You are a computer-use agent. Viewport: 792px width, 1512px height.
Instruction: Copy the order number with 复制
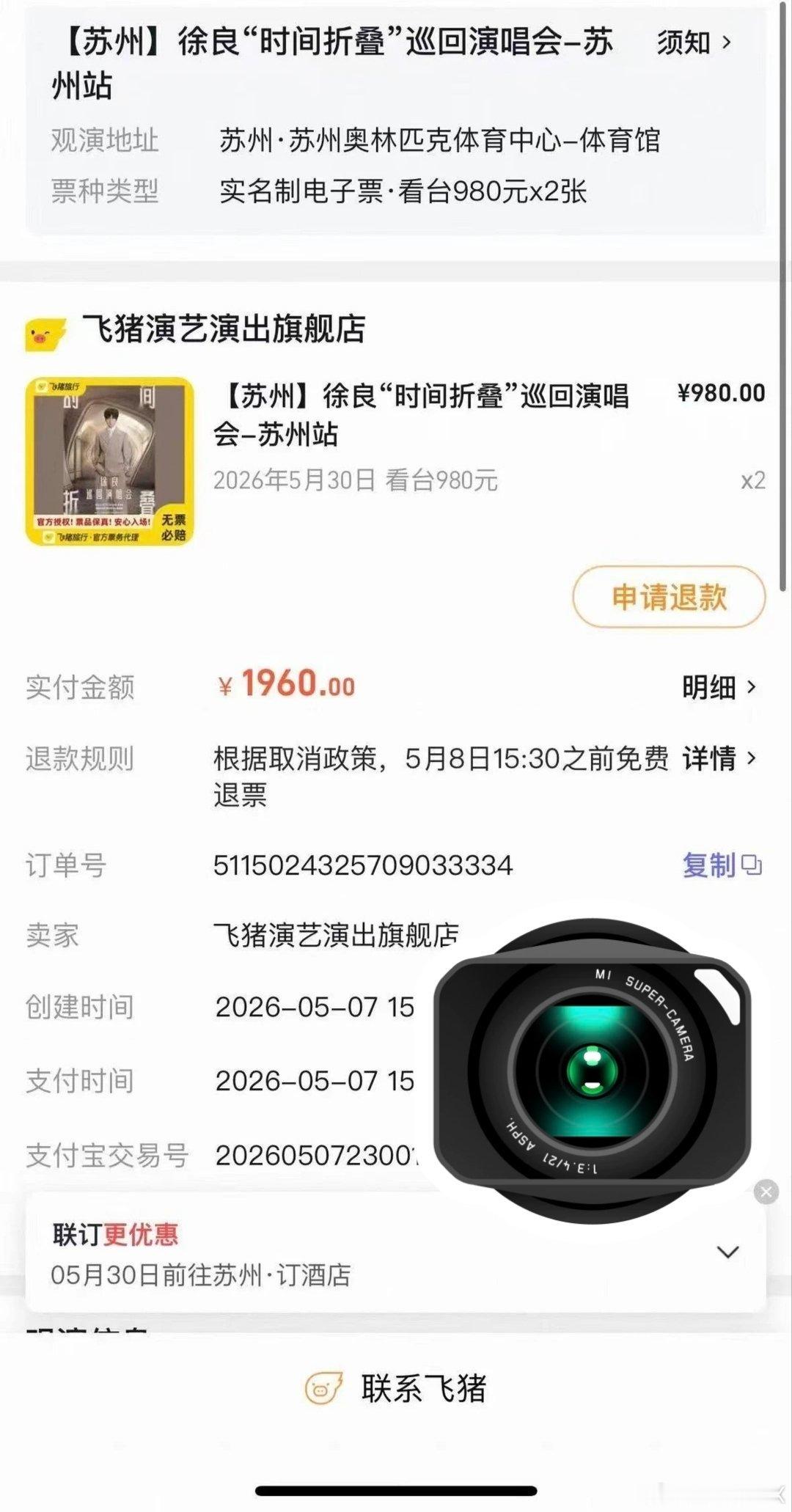click(x=722, y=865)
